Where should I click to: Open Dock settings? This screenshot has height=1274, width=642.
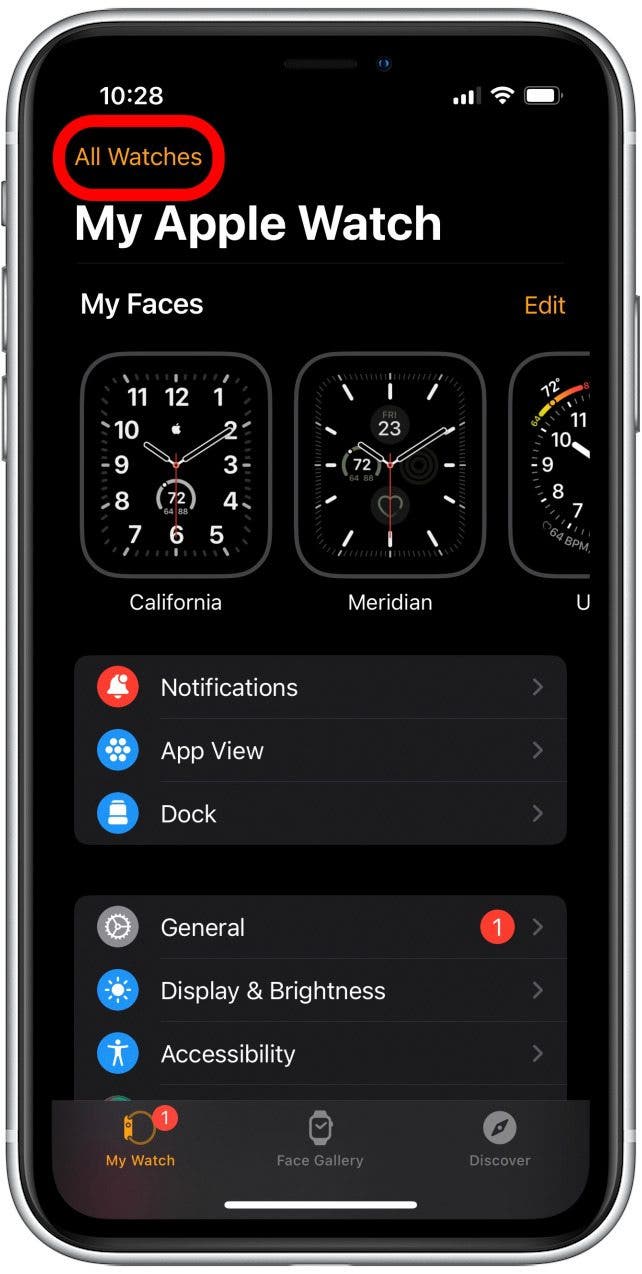pos(320,813)
